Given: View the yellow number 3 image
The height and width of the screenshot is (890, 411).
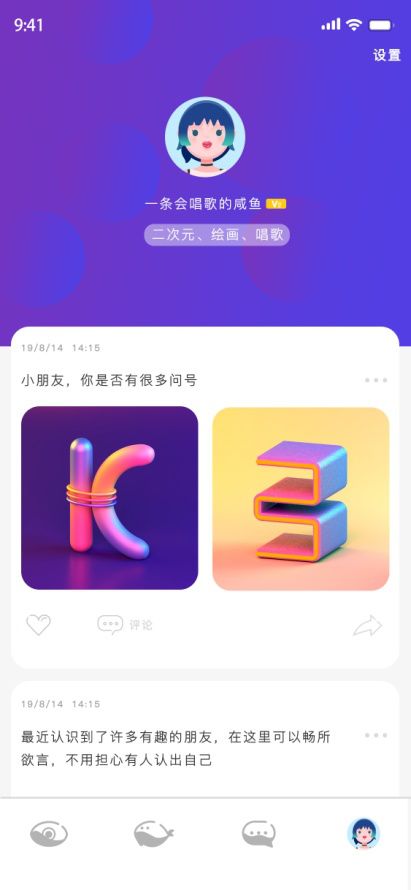Looking at the screenshot, I should (301, 498).
